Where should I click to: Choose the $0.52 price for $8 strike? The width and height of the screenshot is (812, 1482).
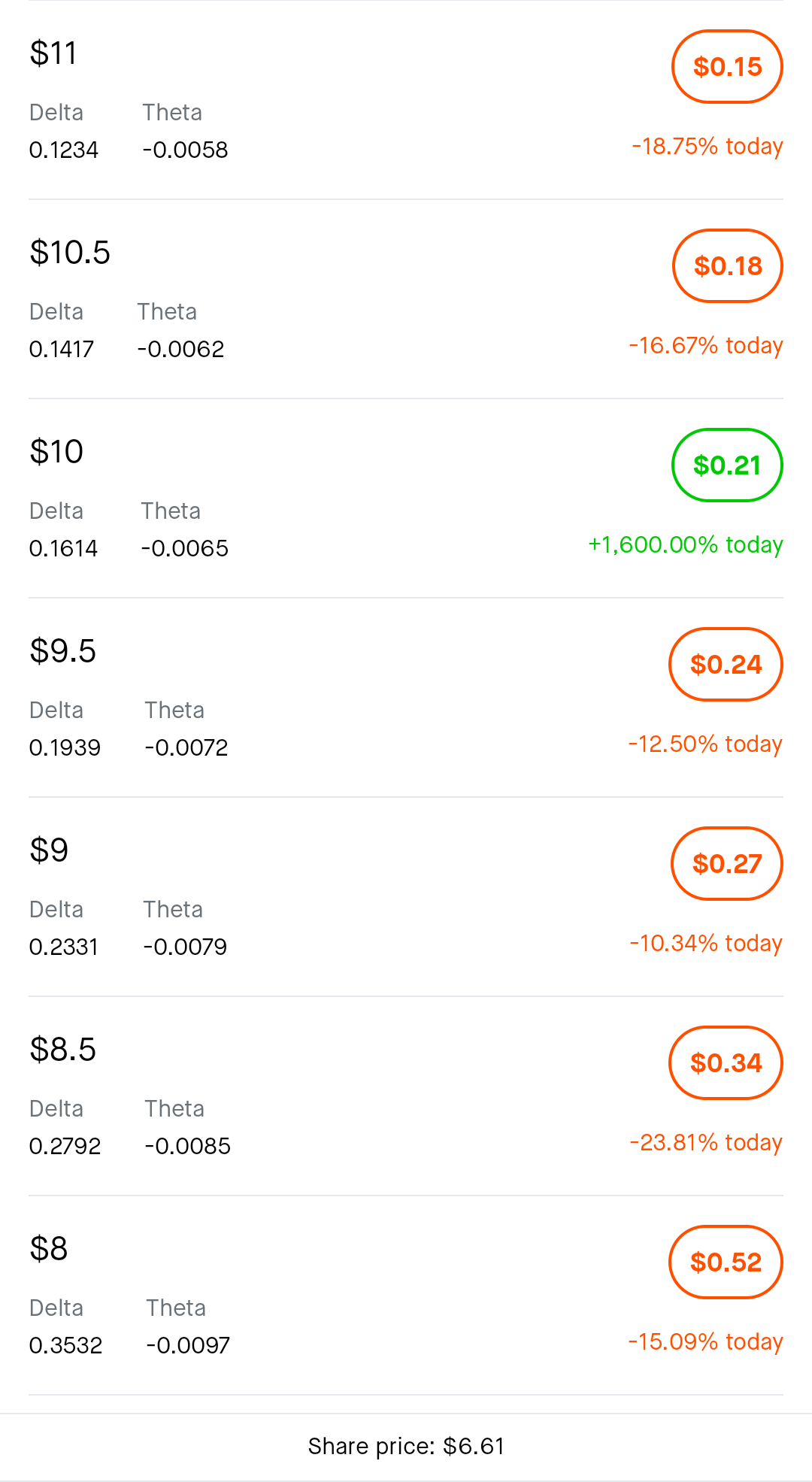(726, 1262)
